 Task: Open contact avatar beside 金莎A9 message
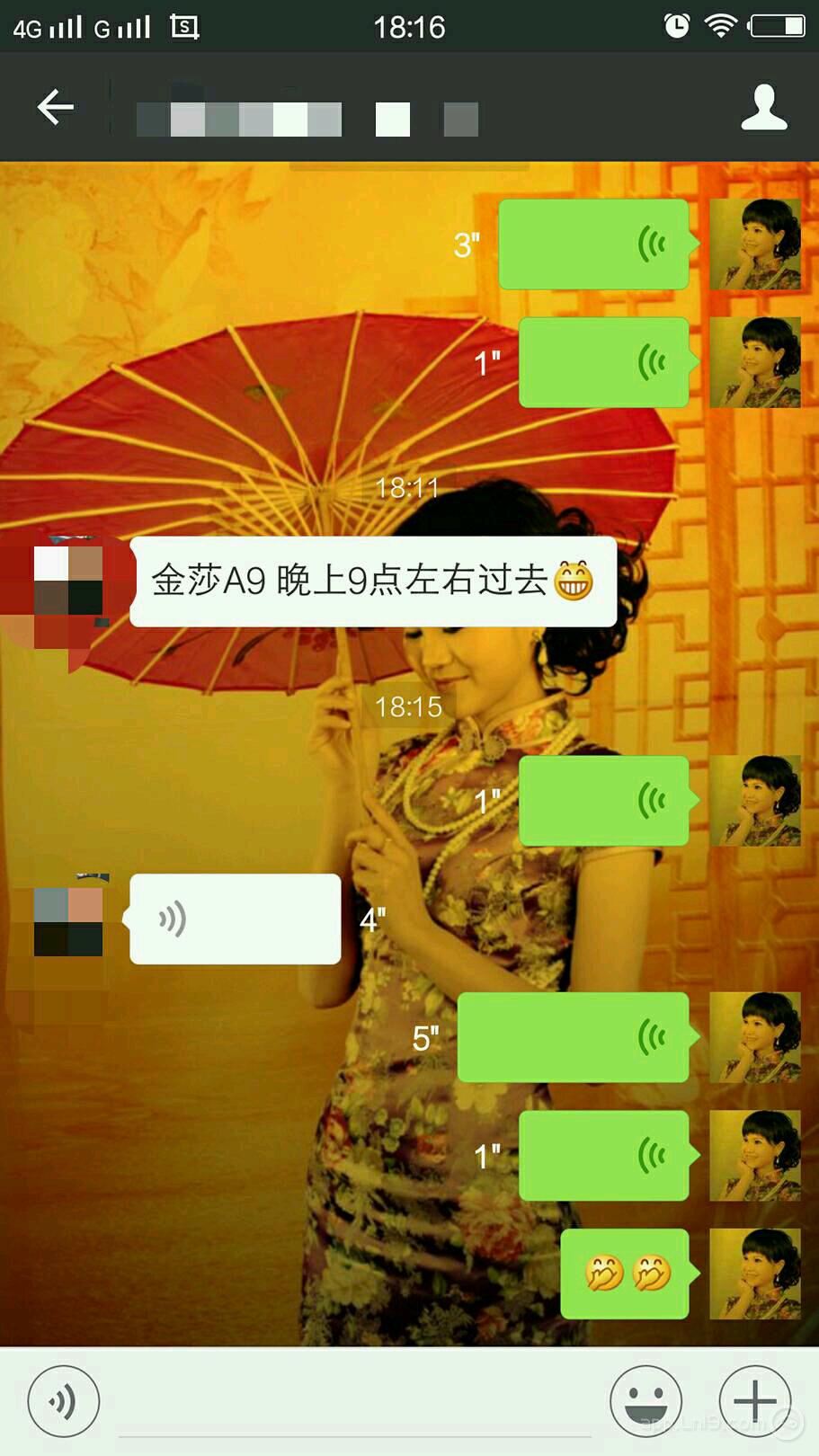coord(68,581)
